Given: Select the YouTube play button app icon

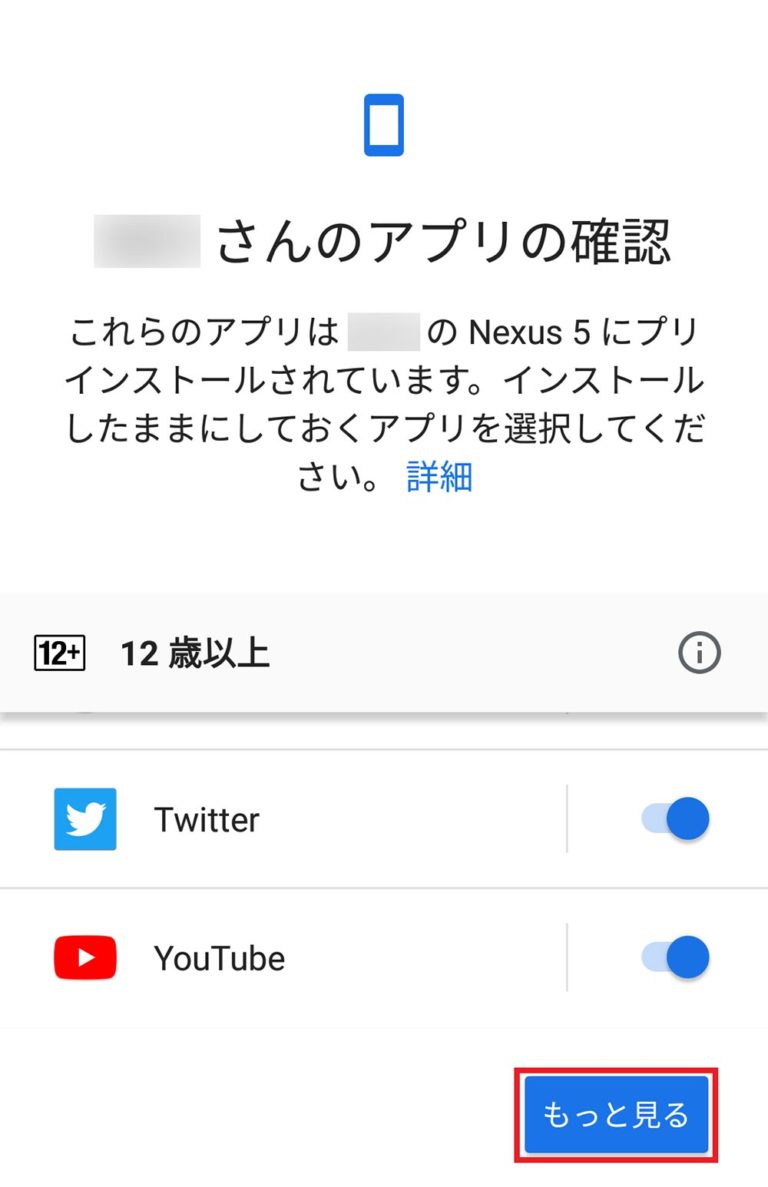Looking at the screenshot, I should pyautogui.click(x=84, y=957).
